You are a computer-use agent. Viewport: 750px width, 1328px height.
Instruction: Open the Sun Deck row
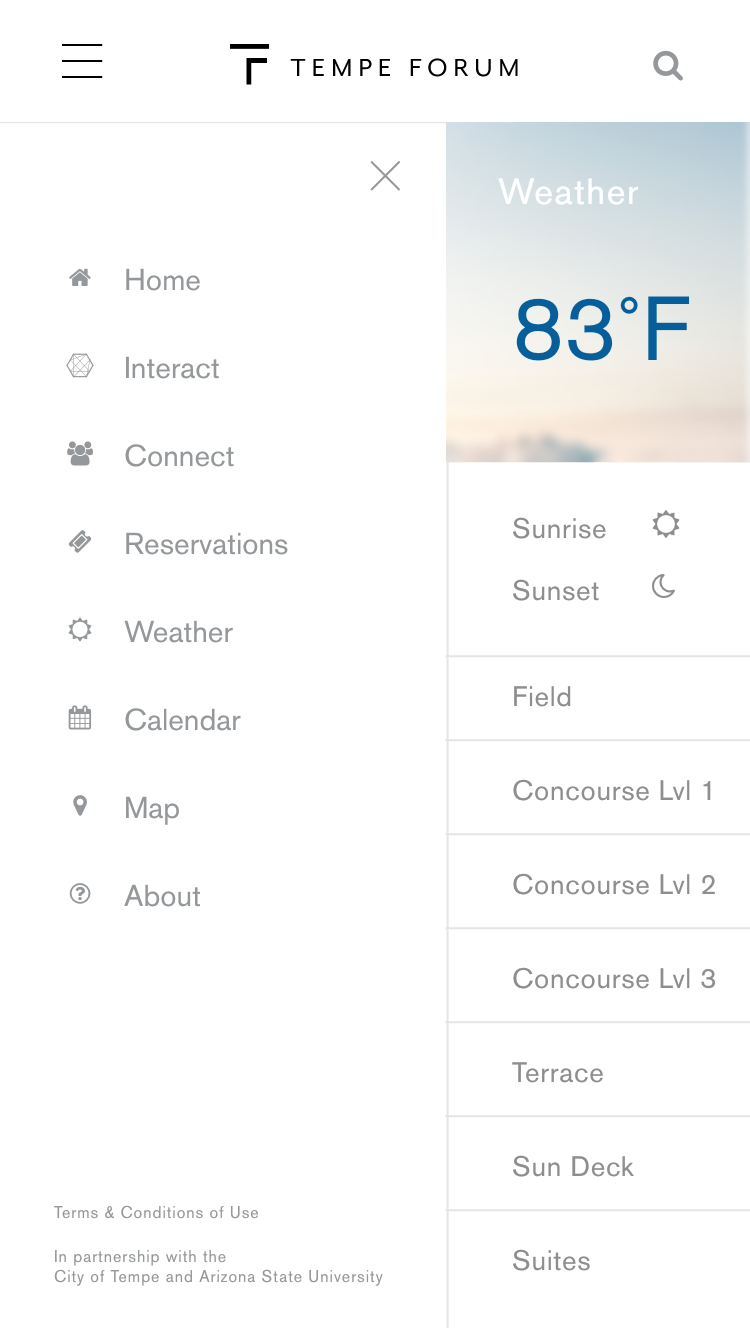tap(598, 1168)
